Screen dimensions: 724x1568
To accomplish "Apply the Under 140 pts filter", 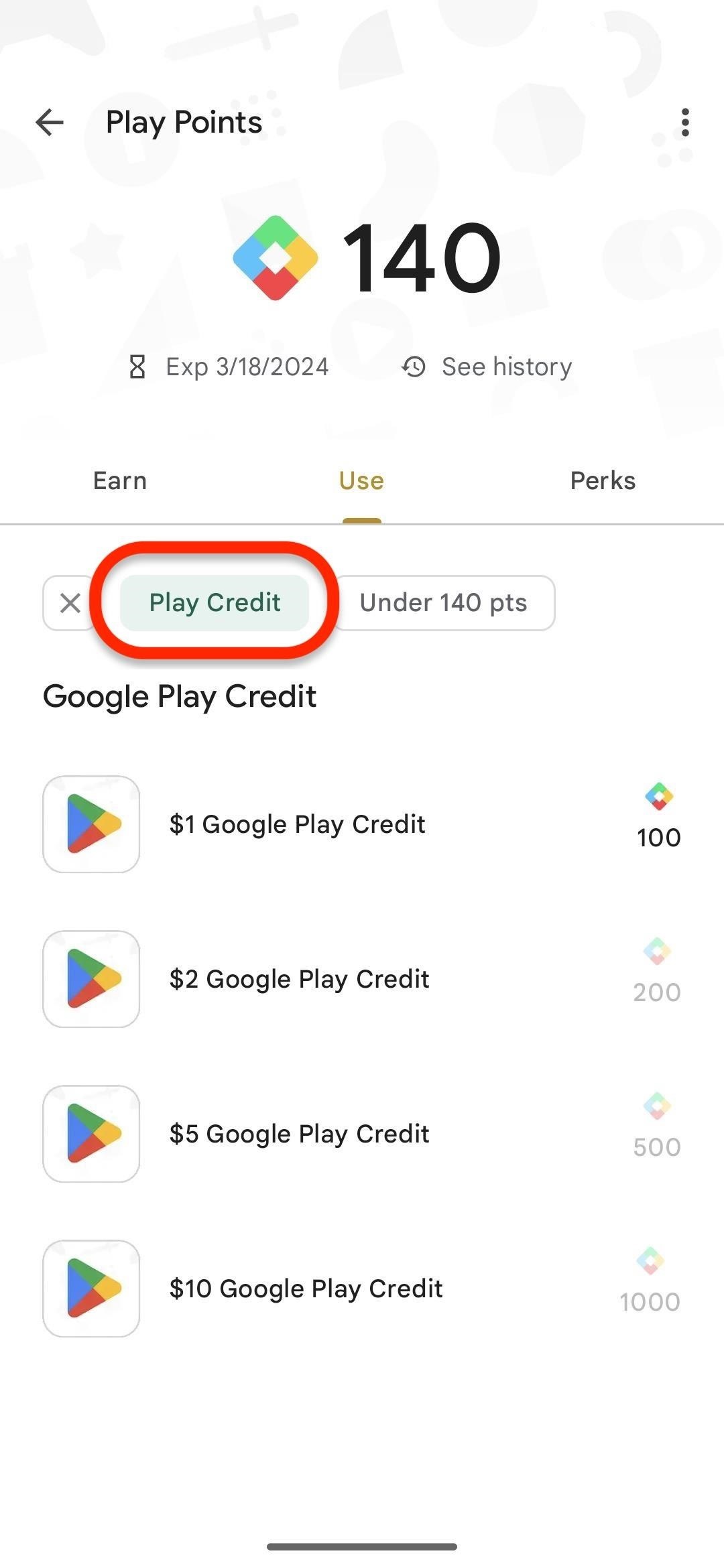I will (444, 602).
